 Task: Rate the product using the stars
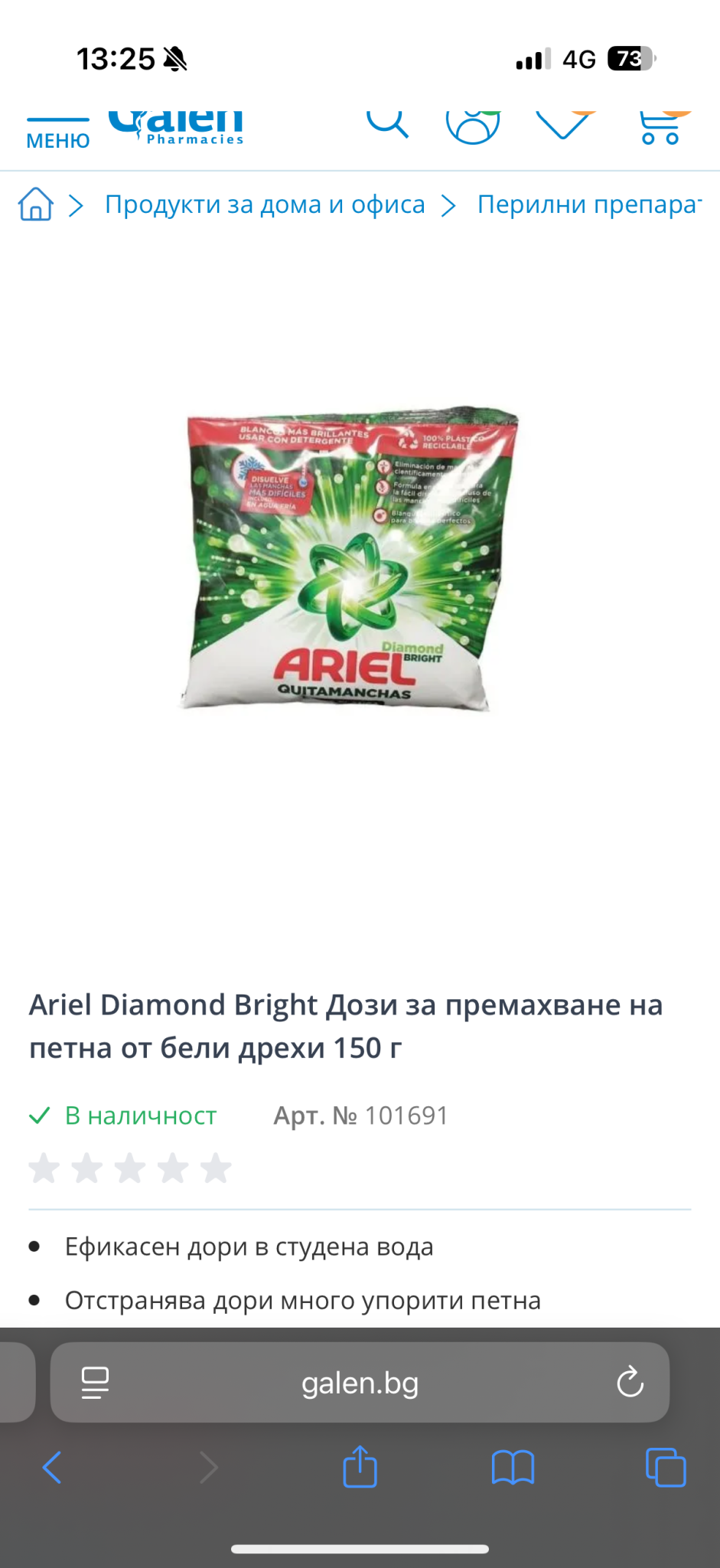point(130,1169)
